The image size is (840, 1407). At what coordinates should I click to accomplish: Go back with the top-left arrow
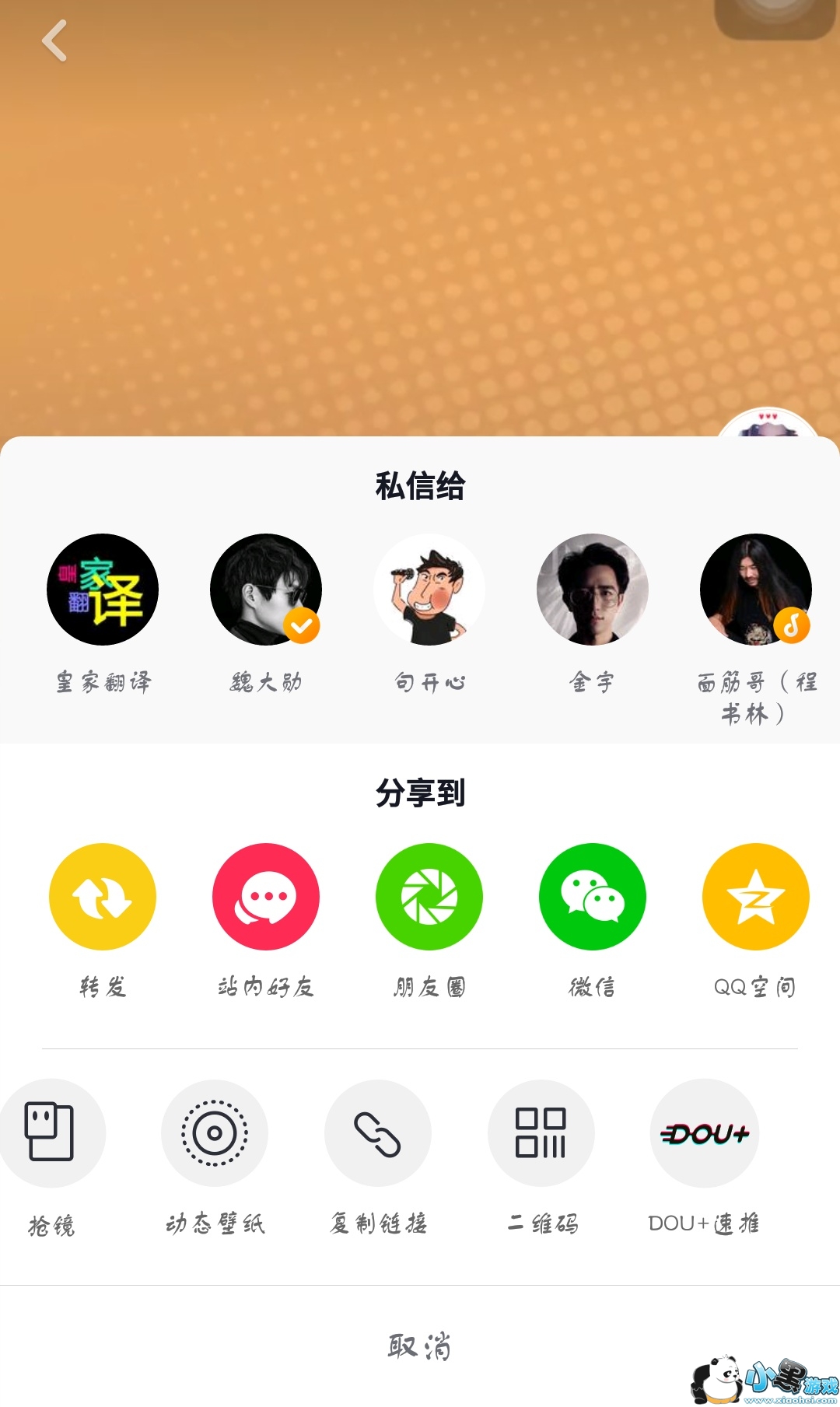coord(54,40)
